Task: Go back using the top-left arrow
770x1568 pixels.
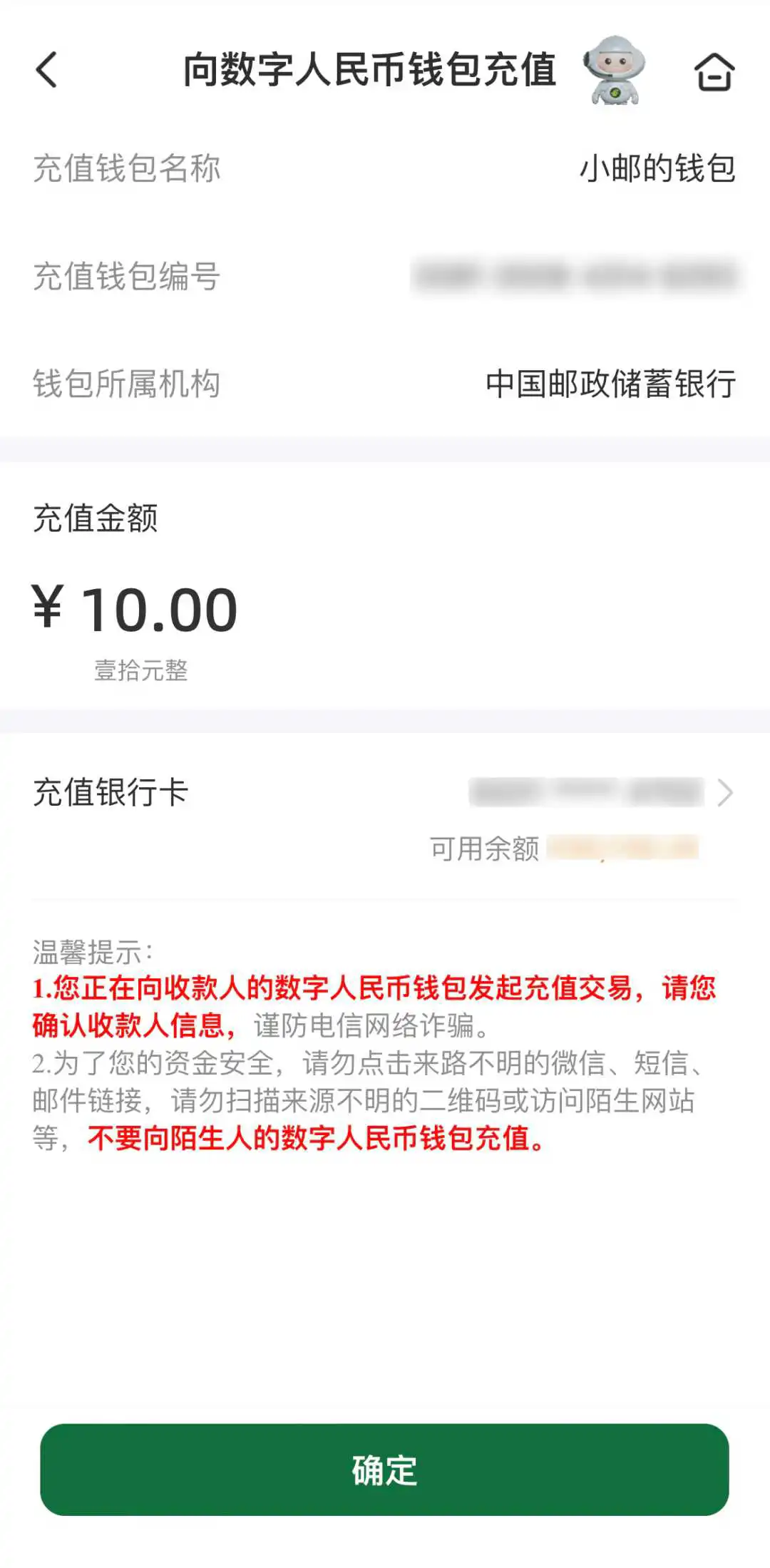Action: pyautogui.click(x=47, y=70)
